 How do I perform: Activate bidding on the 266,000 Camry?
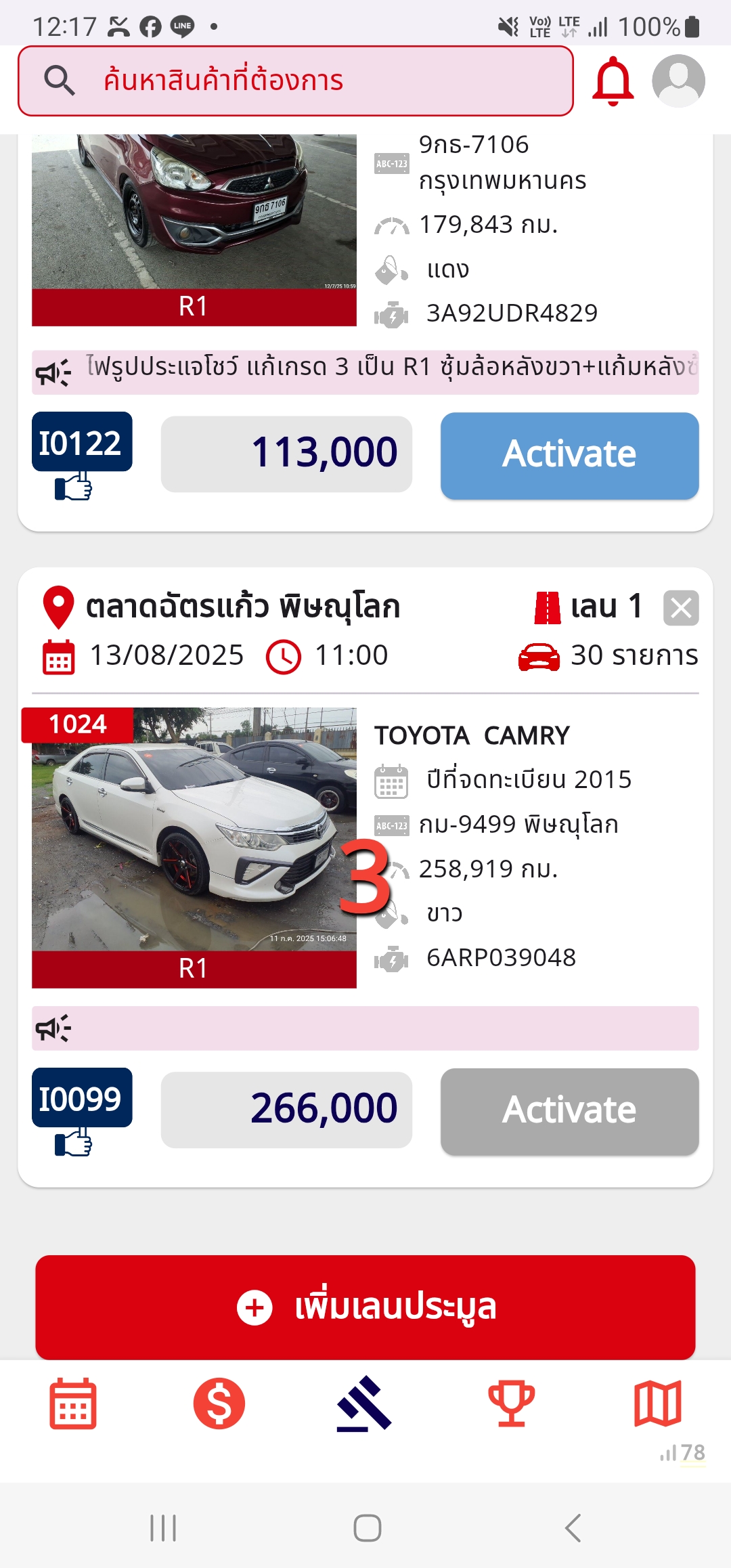tap(569, 1111)
